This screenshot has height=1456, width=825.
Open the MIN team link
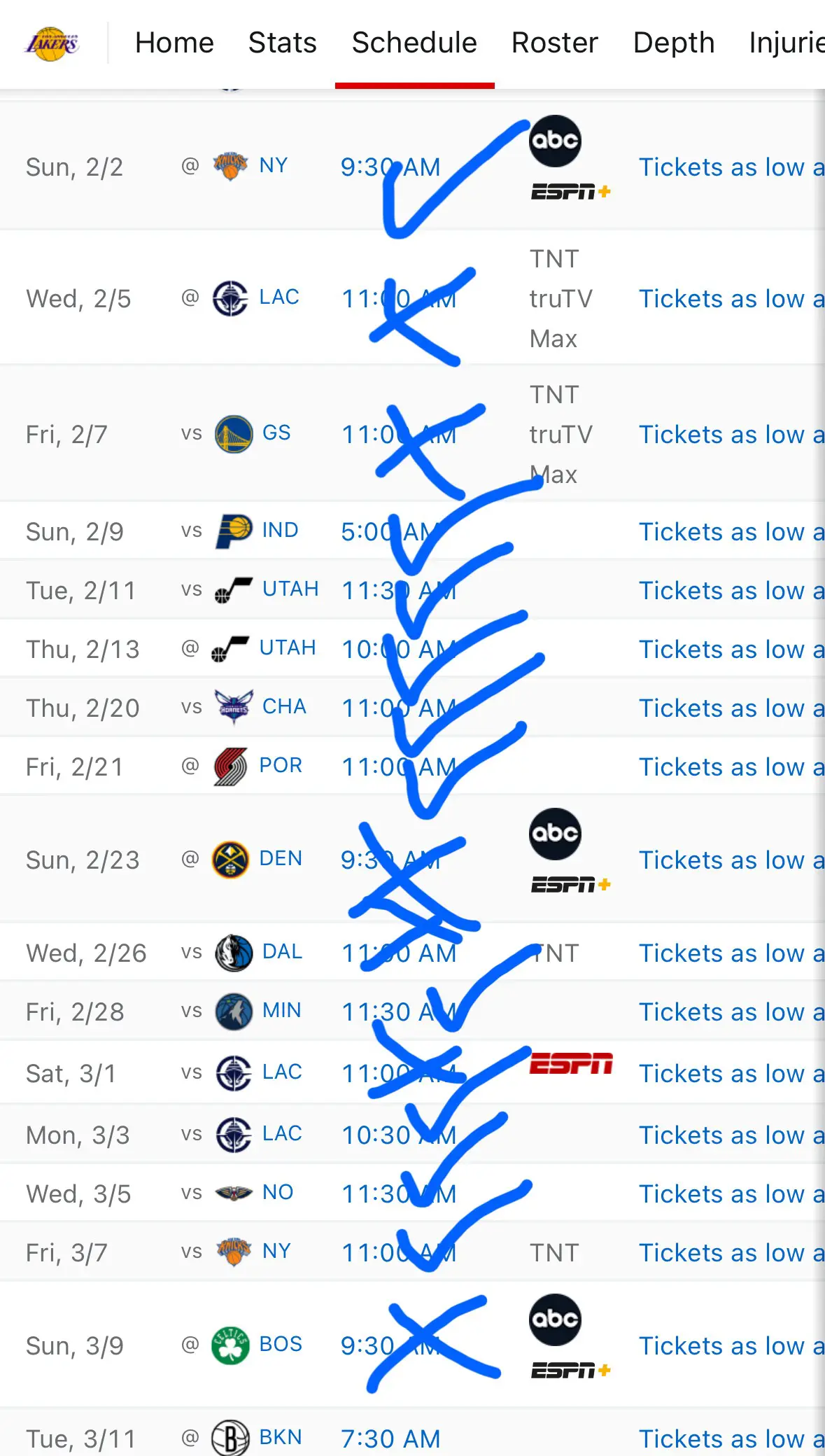coord(281,1011)
